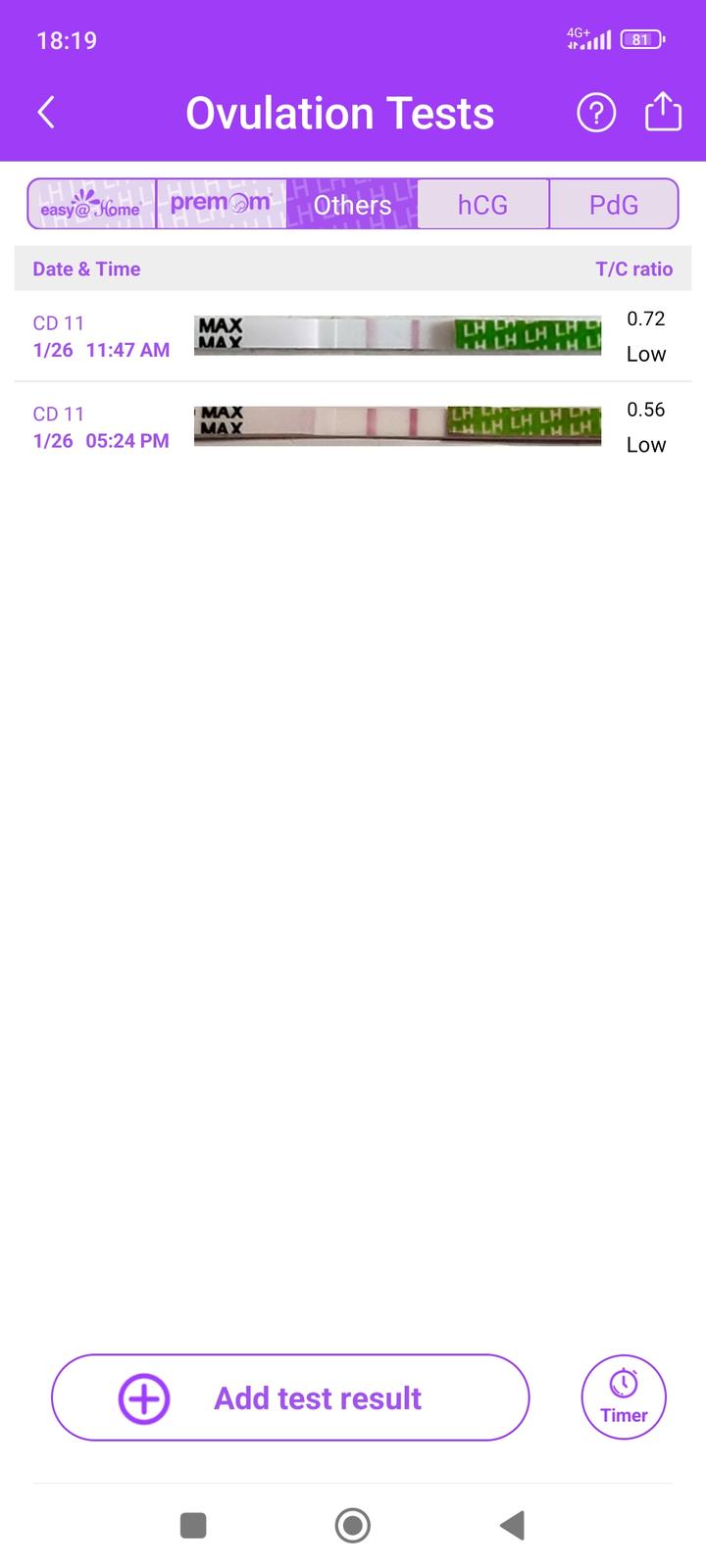706x1568 pixels.
Task: Switch to the Premom tab
Action: coord(221,204)
